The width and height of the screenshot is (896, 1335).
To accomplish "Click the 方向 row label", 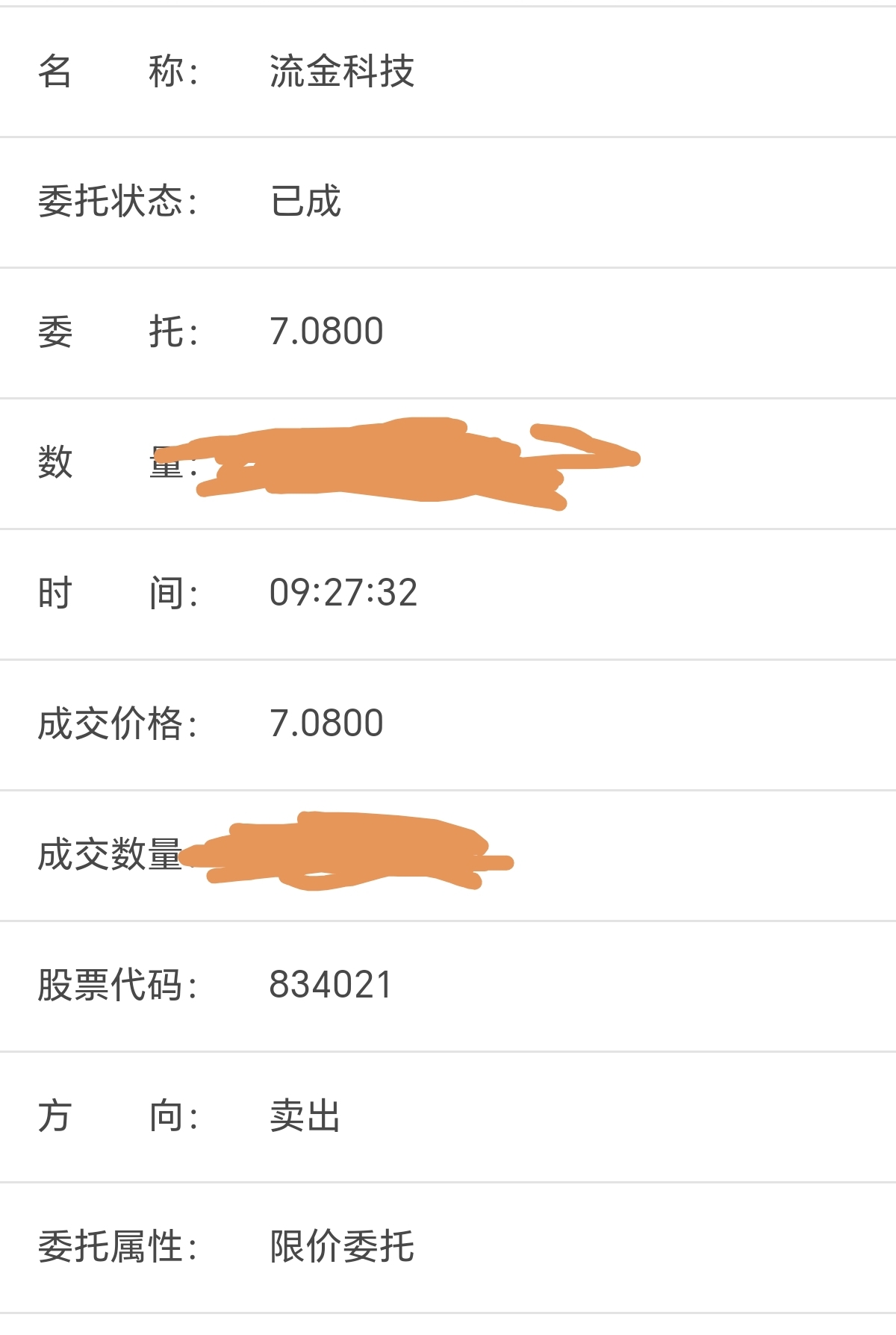I will (x=119, y=1116).
